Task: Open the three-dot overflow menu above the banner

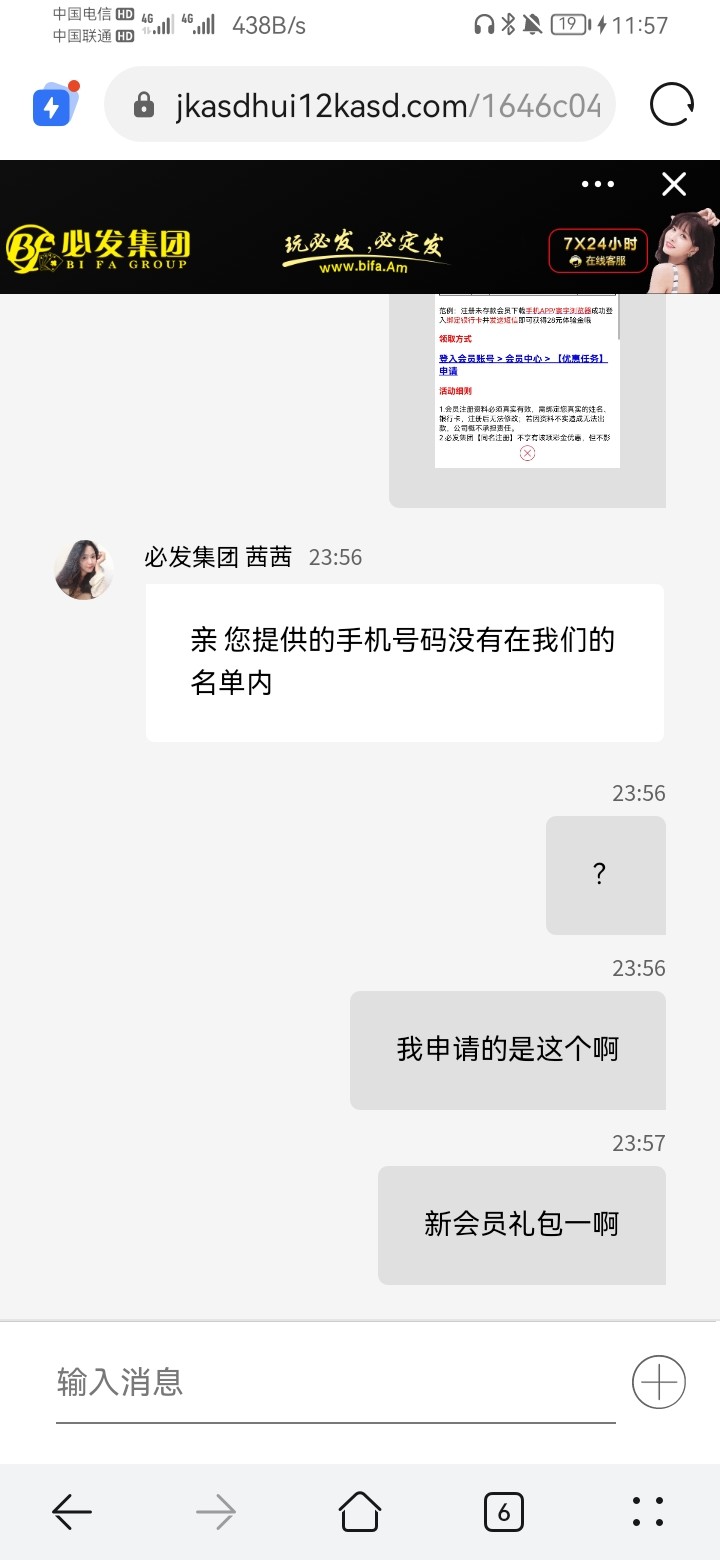Action: coord(597,184)
